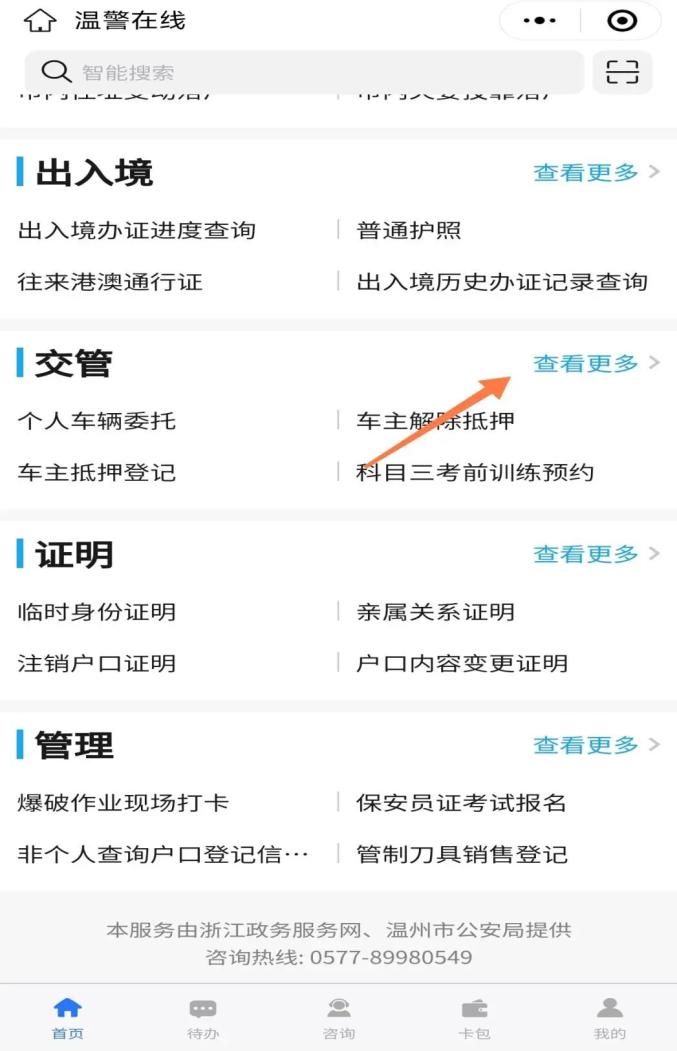Tap the home icon beside 温警在线

click(x=40, y=21)
